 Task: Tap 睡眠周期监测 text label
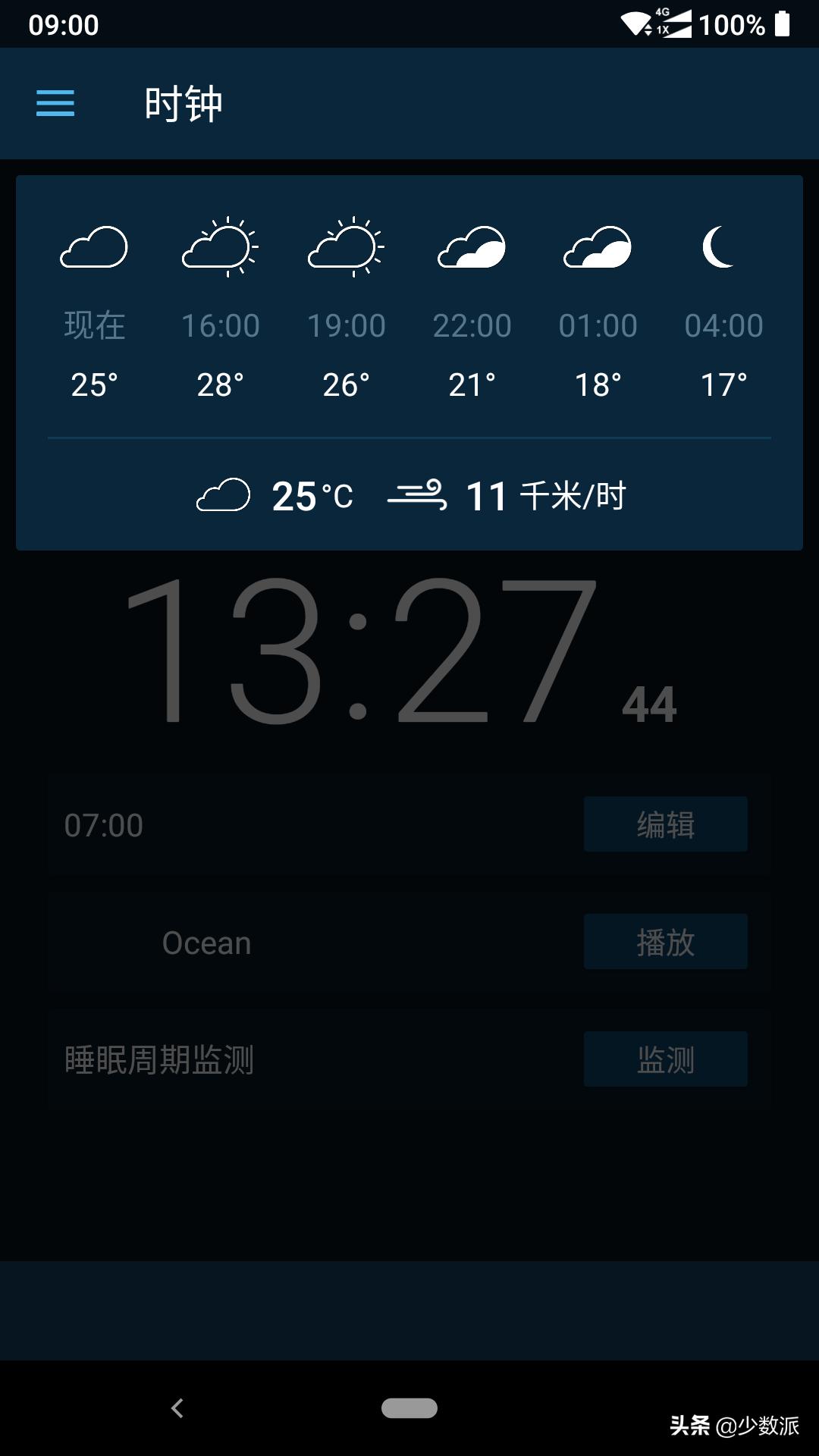159,1059
